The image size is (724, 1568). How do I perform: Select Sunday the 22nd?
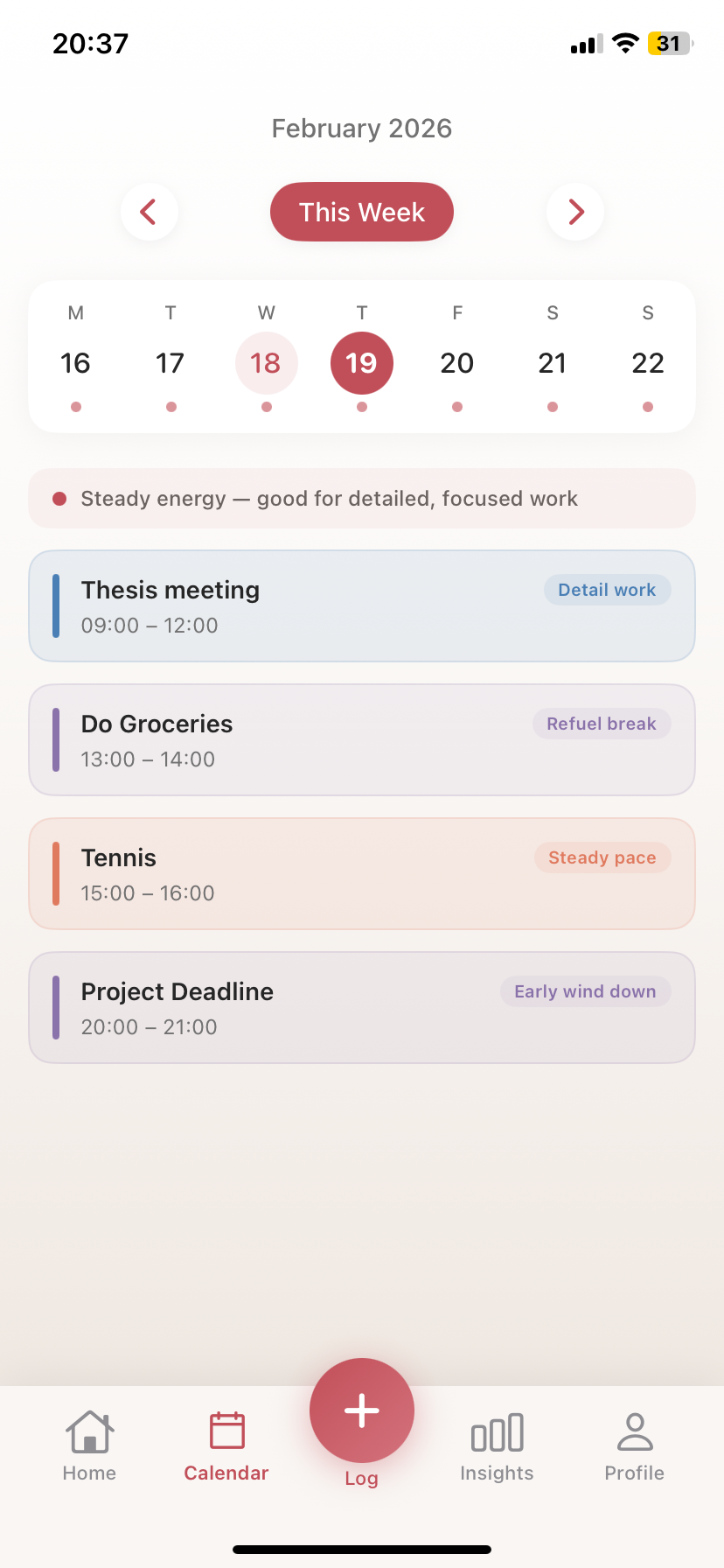[x=647, y=362]
